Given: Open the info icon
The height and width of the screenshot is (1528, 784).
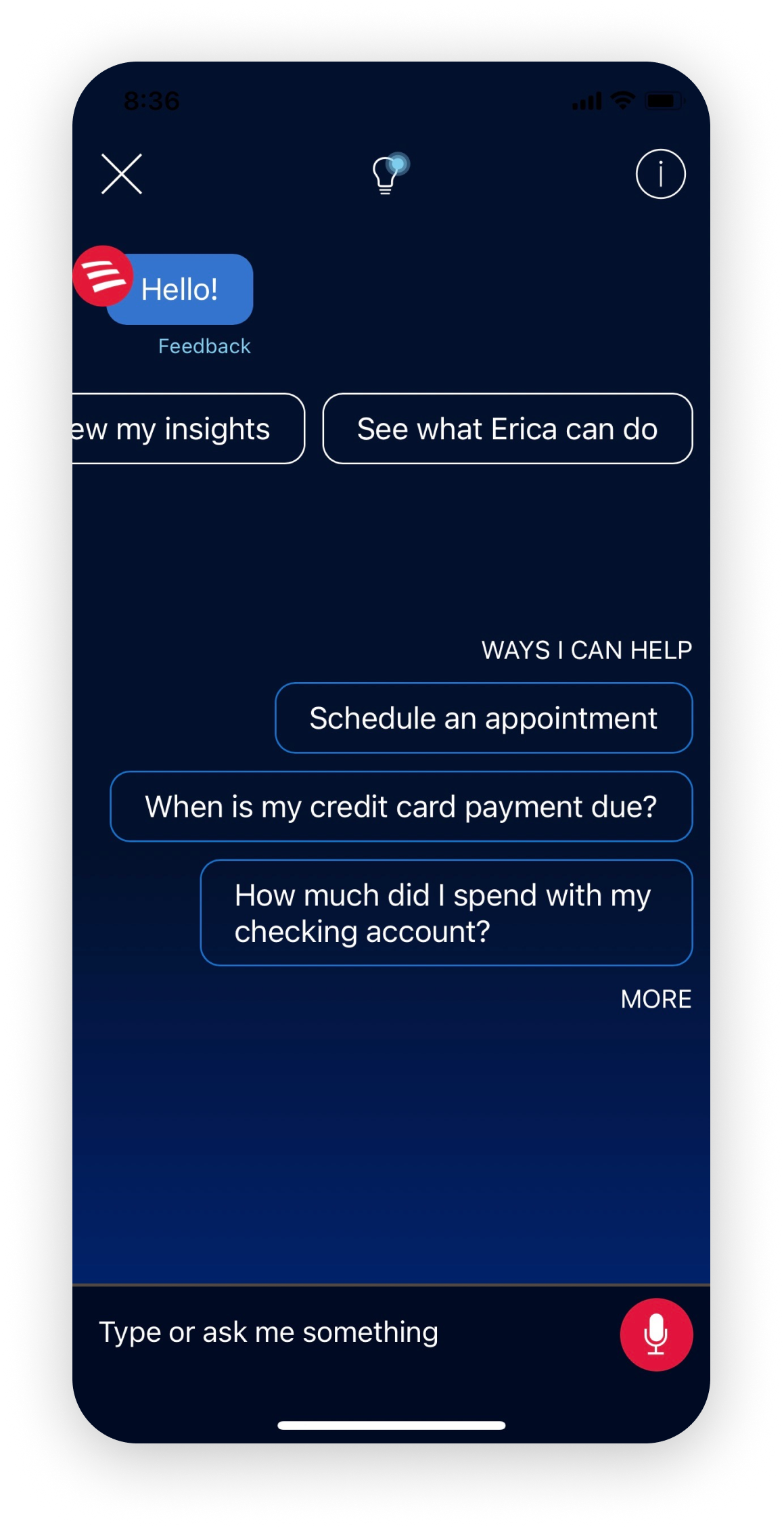Looking at the screenshot, I should pos(660,174).
